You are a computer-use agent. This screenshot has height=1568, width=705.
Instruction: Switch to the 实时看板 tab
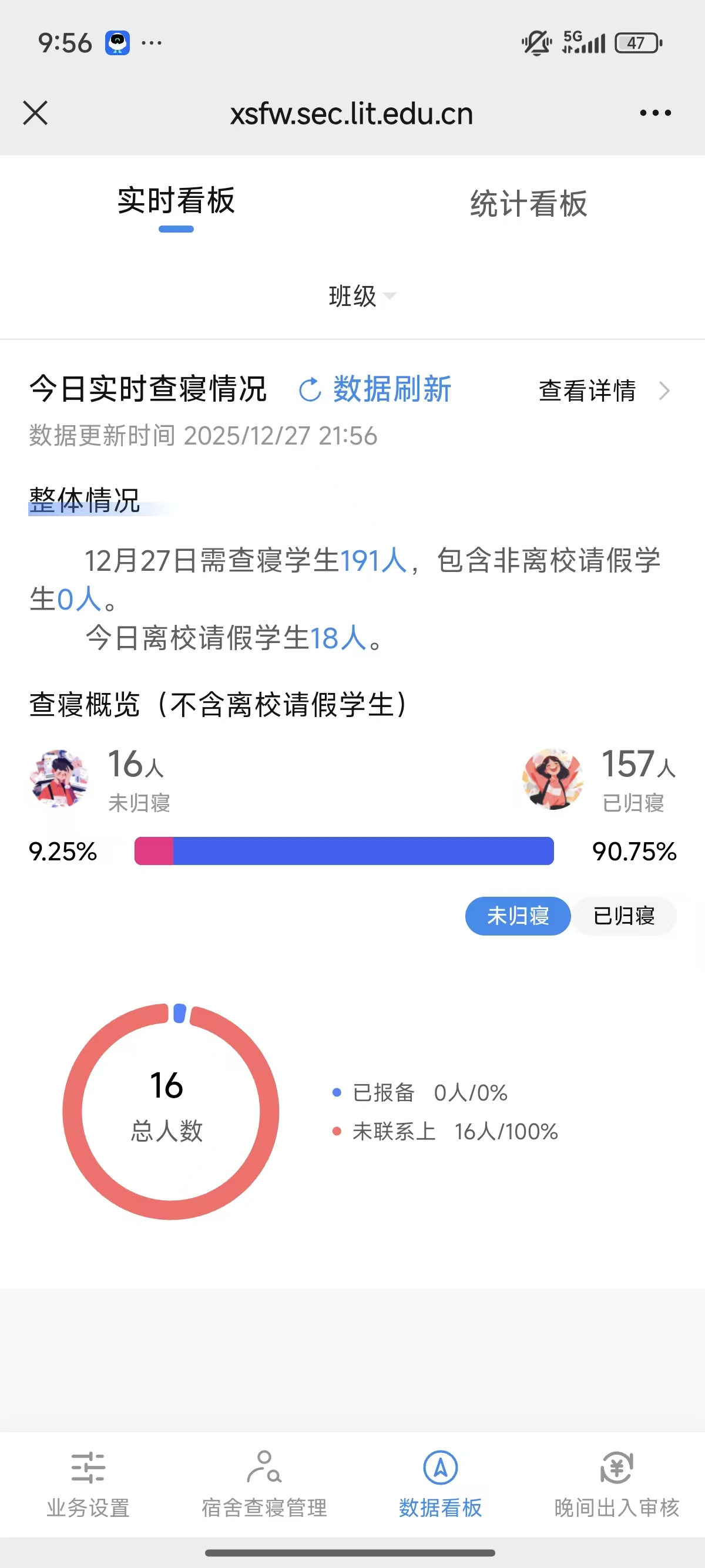click(x=176, y=202)
